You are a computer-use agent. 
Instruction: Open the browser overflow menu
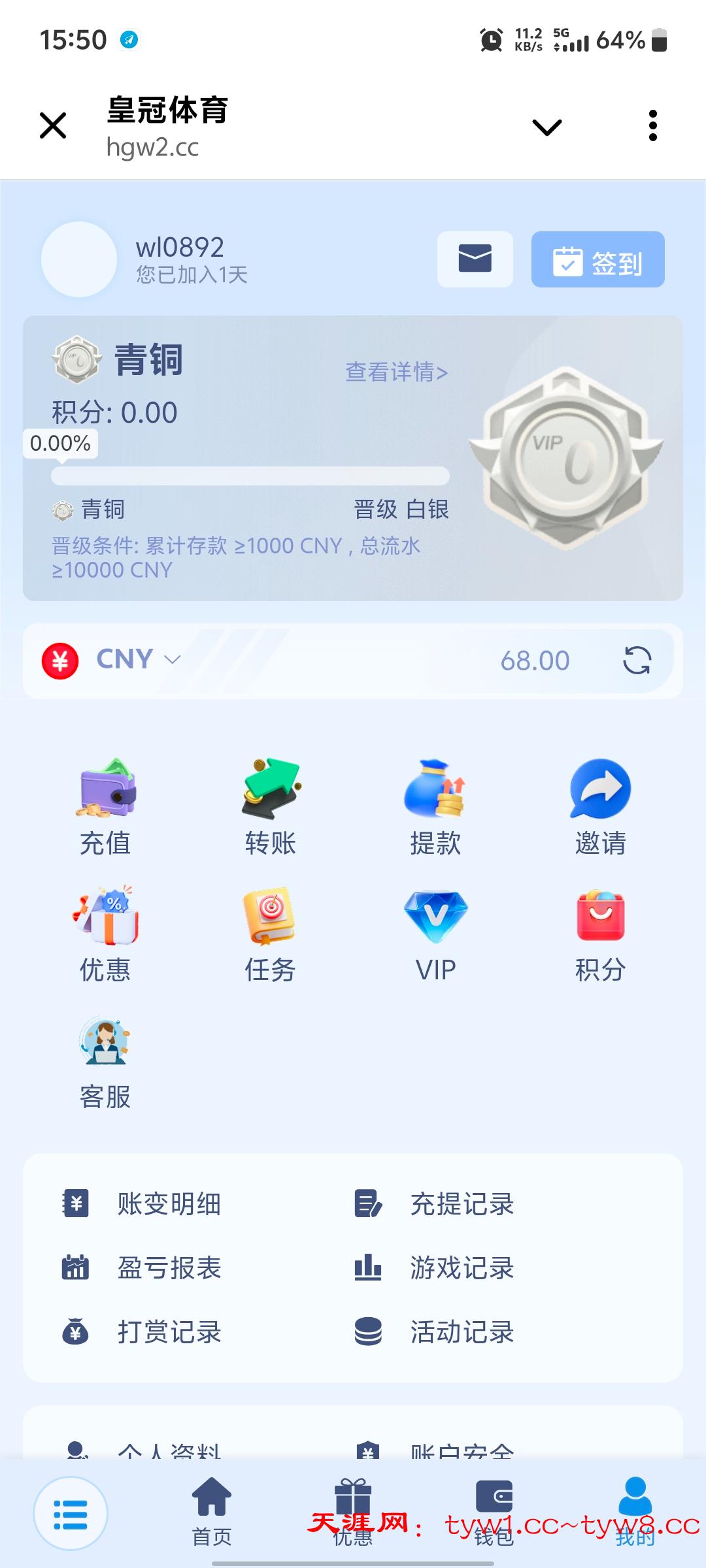coord(652,125)
